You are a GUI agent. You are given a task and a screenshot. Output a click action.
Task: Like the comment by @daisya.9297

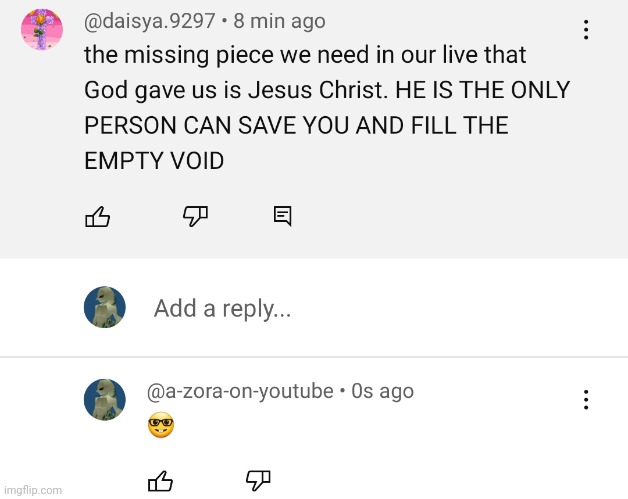(x=98, y=216)
